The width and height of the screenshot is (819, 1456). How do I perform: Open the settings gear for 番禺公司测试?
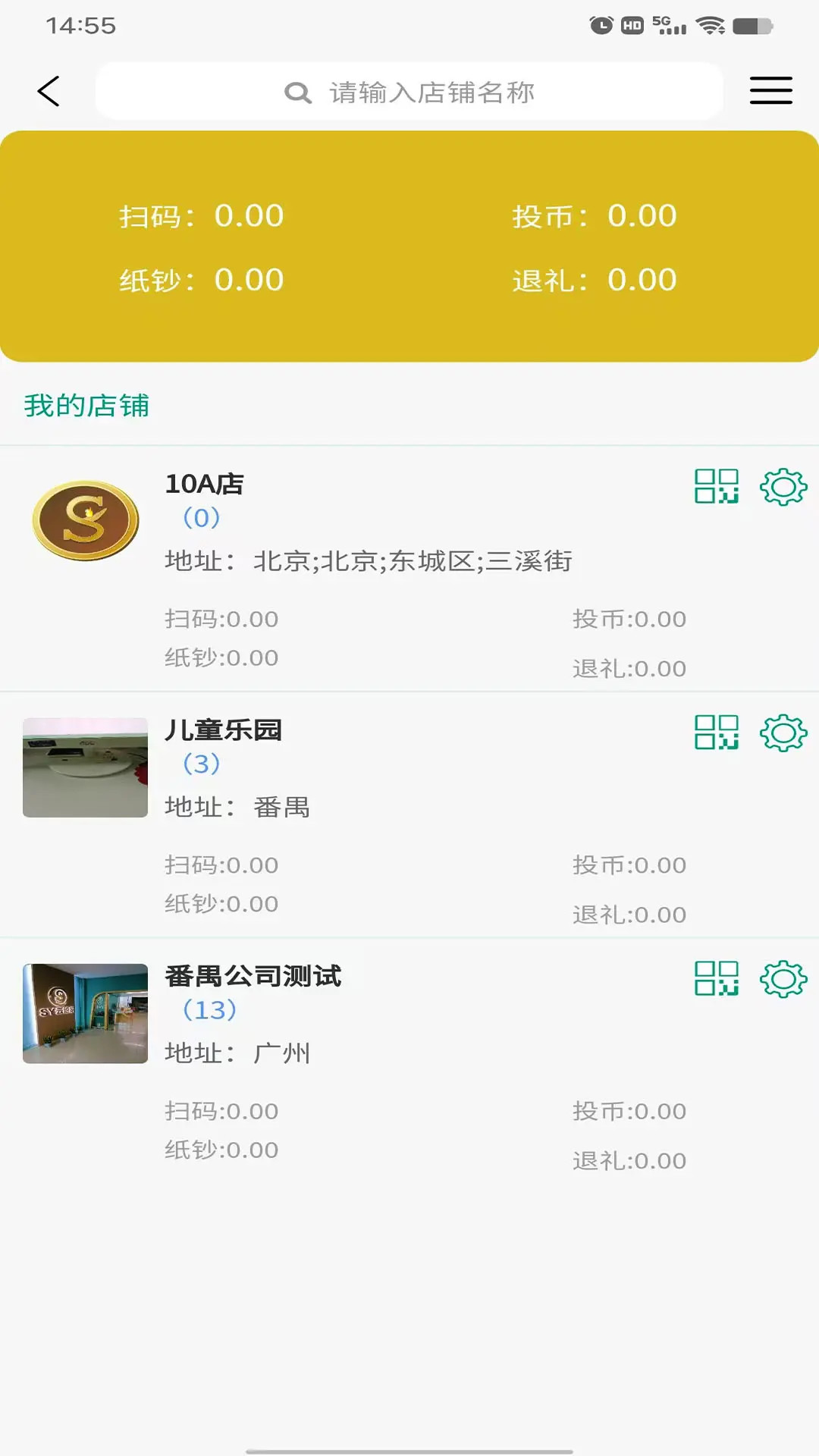tap(782, 980)
